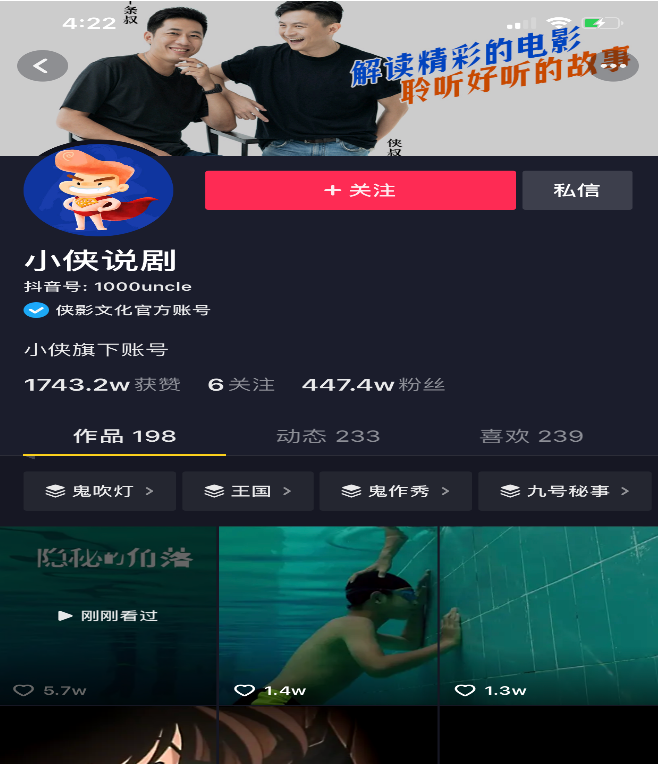Open the 王国 collection chip

(x=247, y=491)
